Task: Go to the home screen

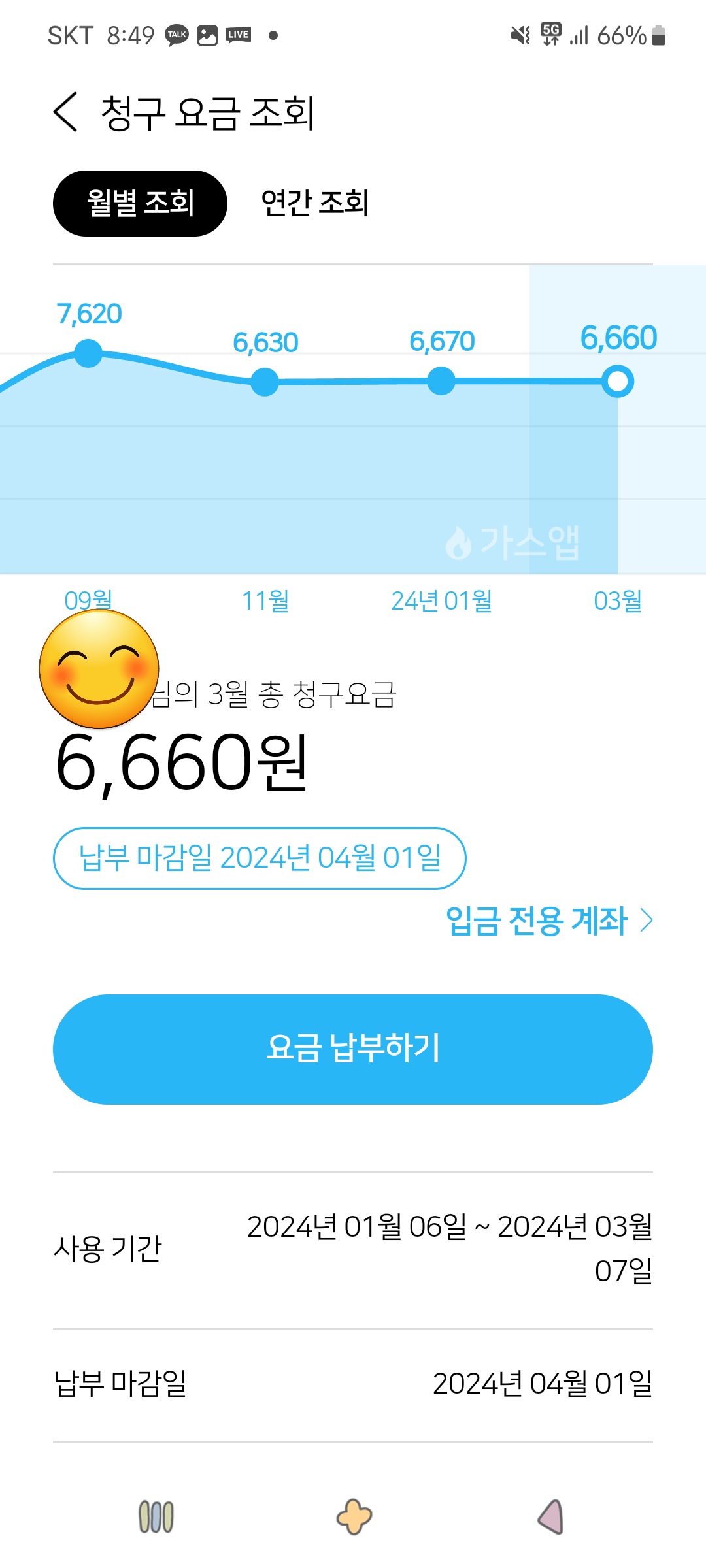Action: click(x=354, y=1517)
